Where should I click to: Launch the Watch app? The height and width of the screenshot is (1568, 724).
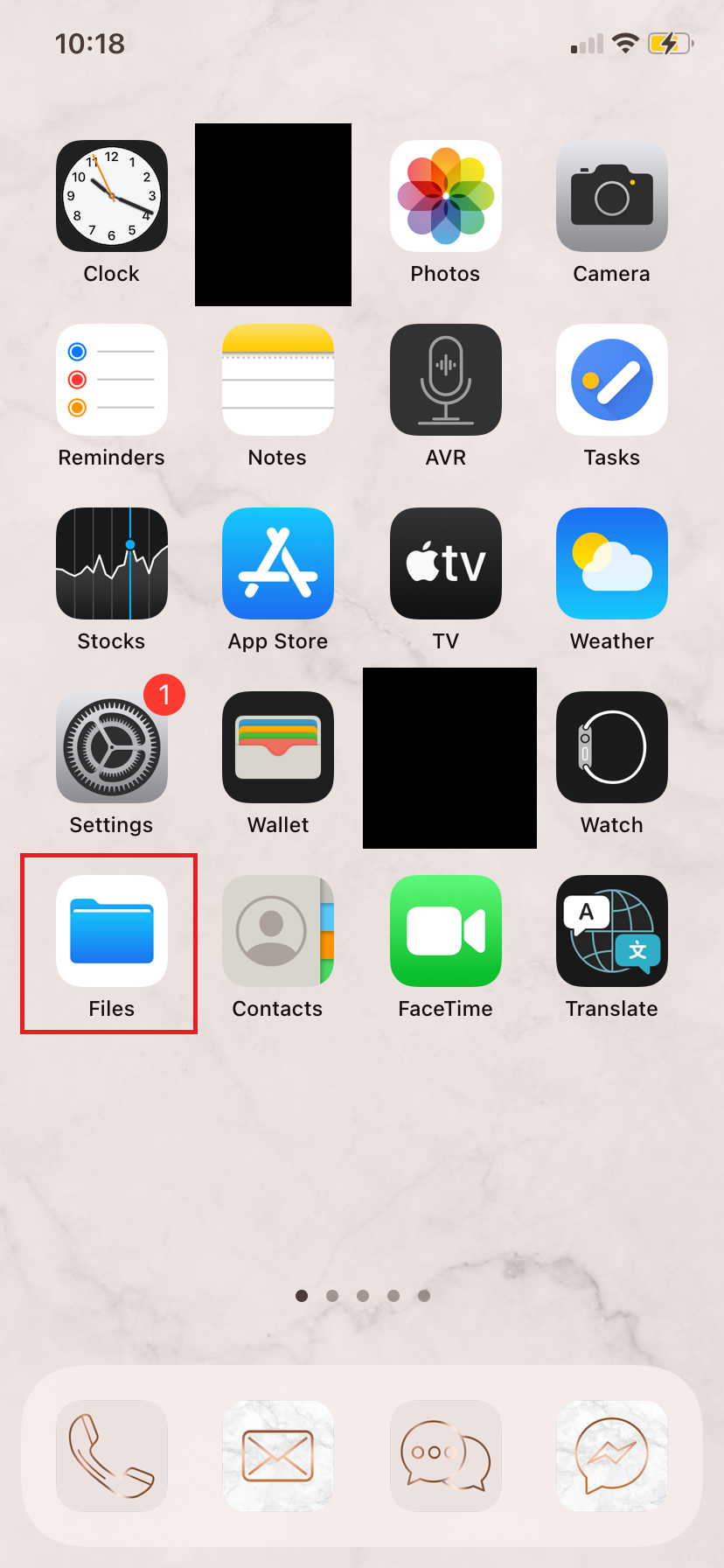pos(612,747)
